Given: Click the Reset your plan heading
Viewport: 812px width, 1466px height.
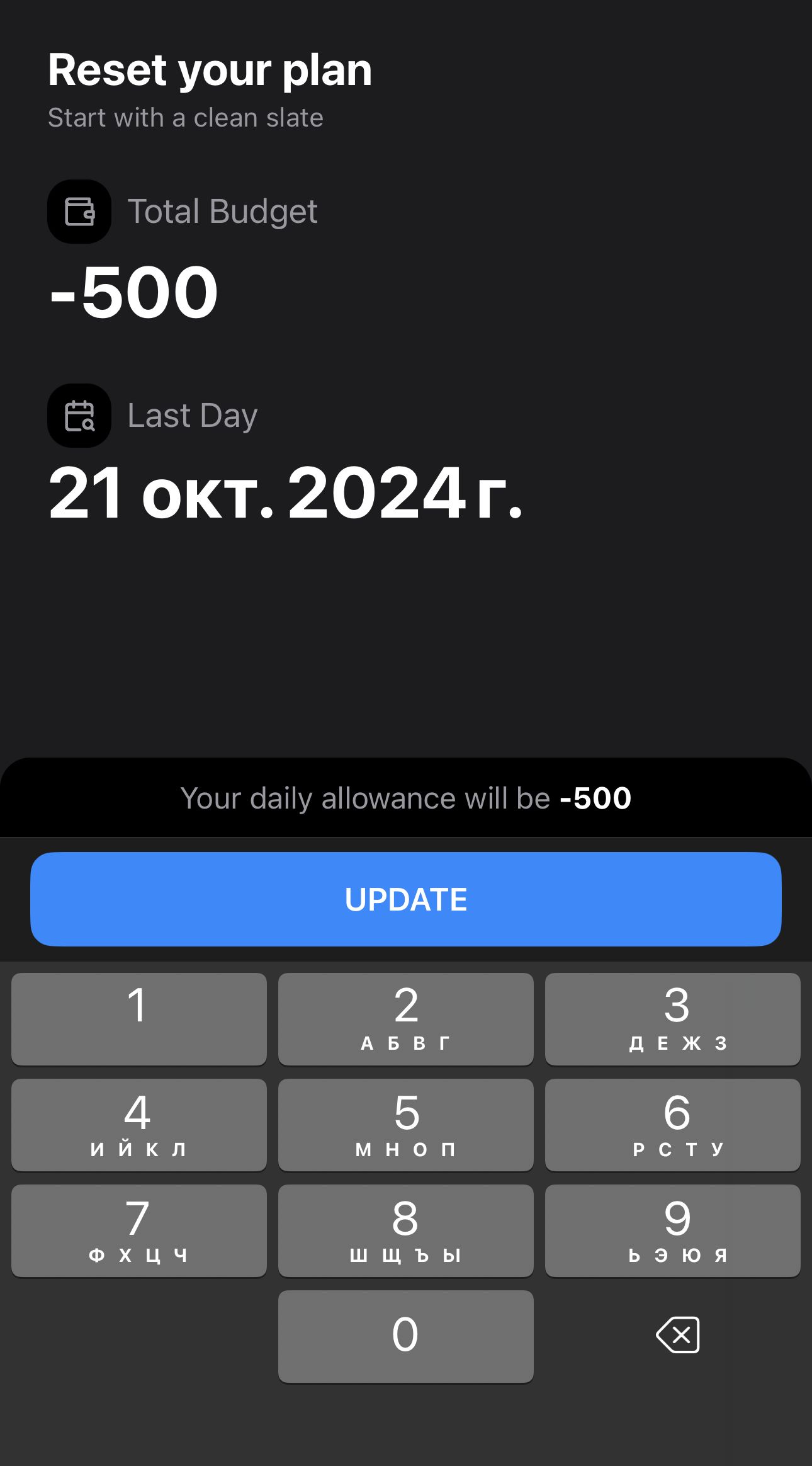Looking at the screenshot, I should pyautogui.click(x=210, y=69).
